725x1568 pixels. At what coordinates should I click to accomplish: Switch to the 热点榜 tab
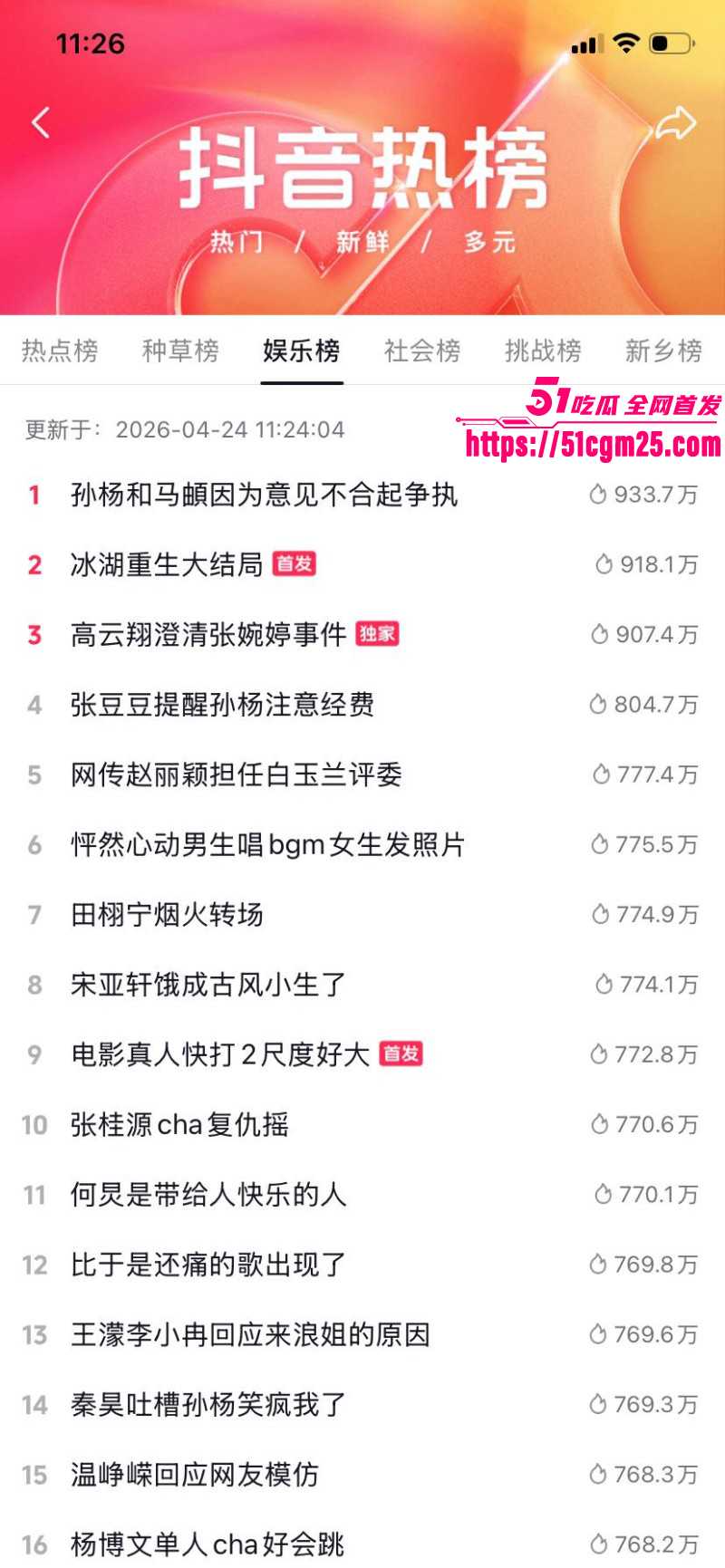point(59,351)
